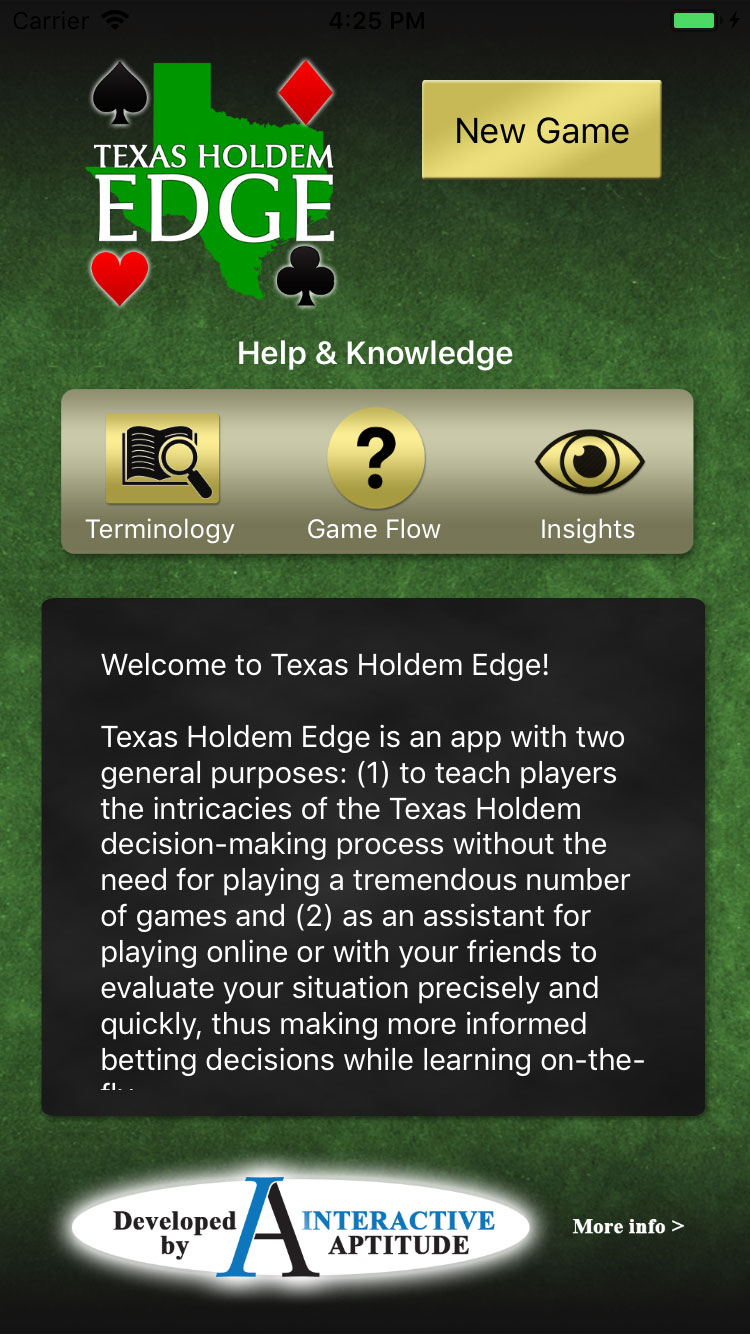
Task: Start a New Game
Action: tap(541, 129)
